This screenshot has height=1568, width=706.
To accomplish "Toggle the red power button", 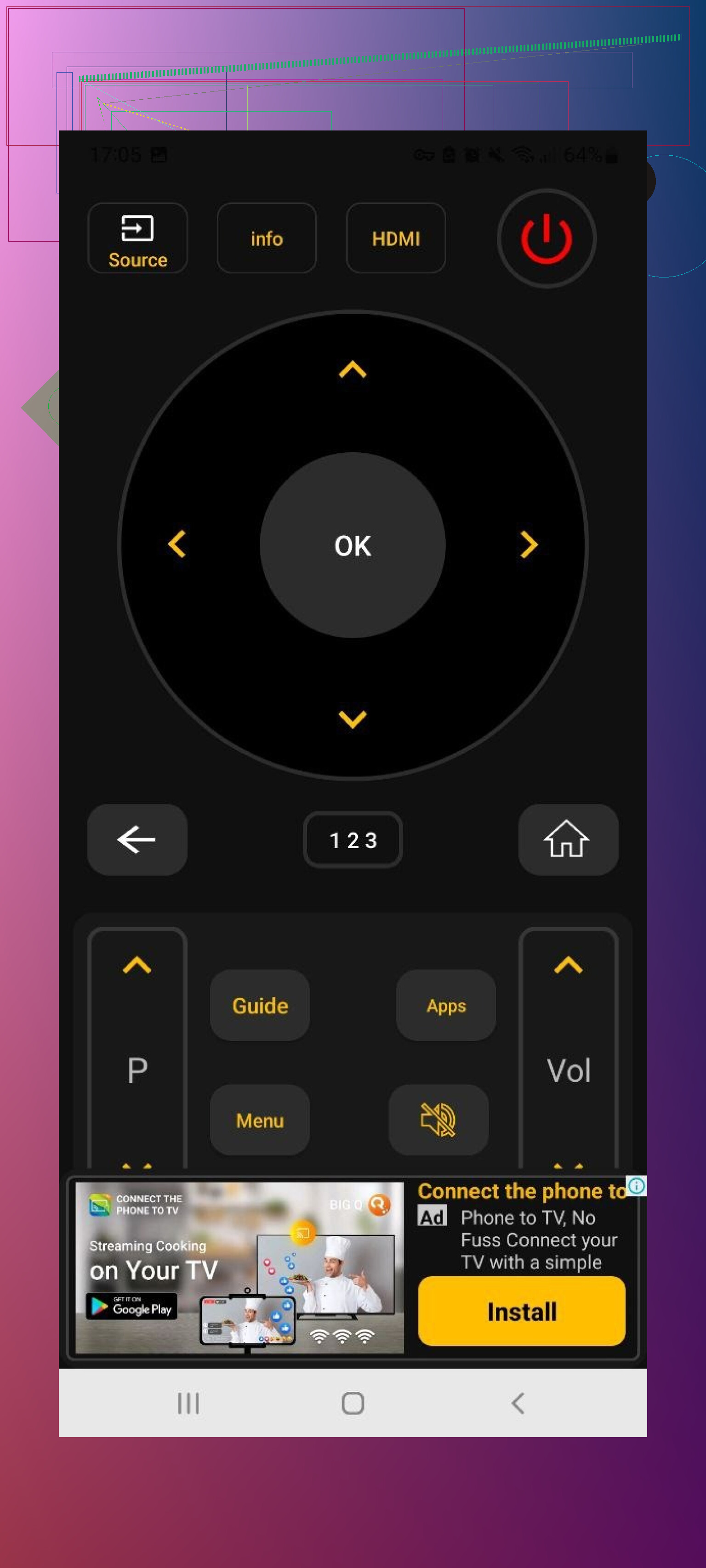I will point(547,238).
